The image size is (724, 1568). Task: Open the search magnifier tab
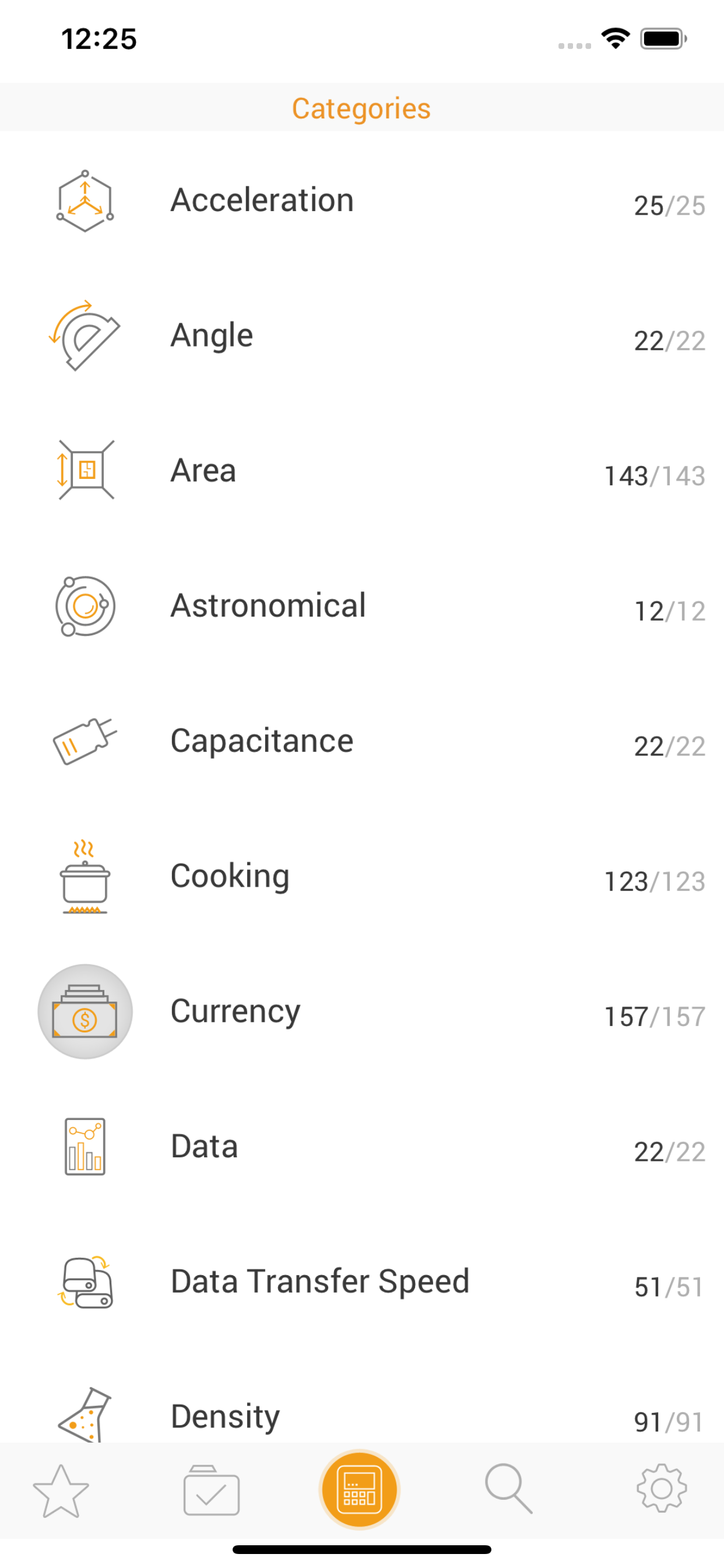pyautogui.click(x=509, y=1489)
